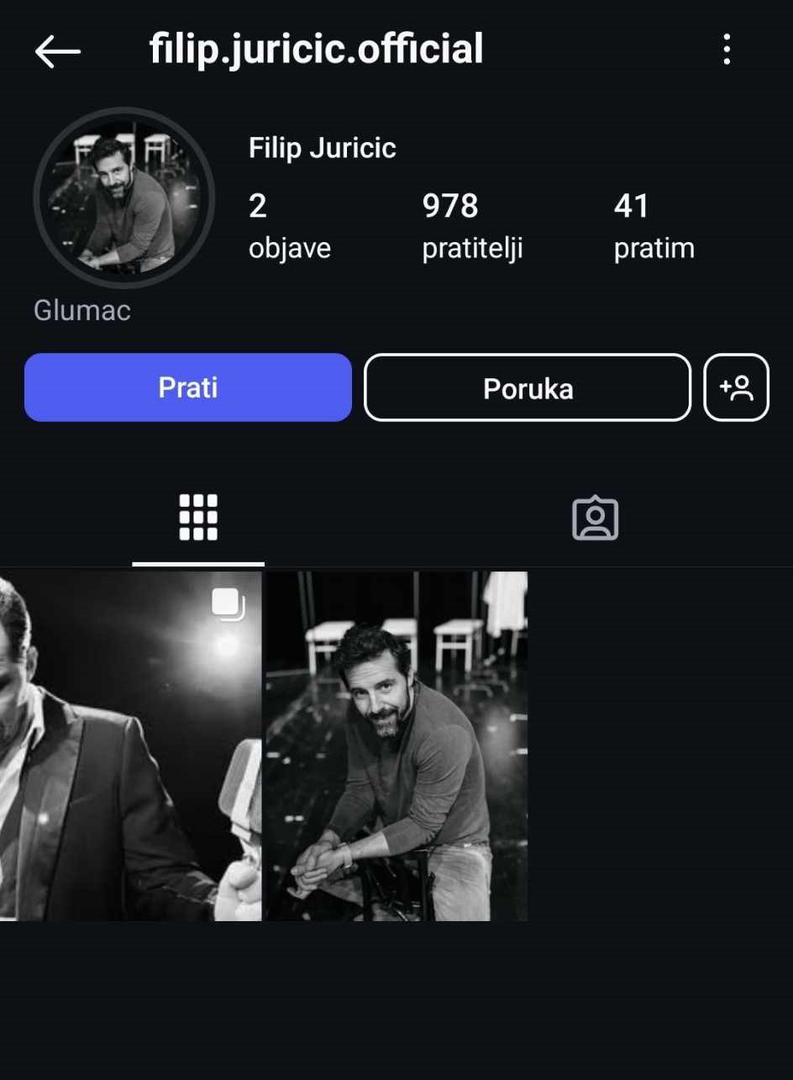Open the three-dot overflow menu
The image size is (793, 1080).
click(727, 50)
